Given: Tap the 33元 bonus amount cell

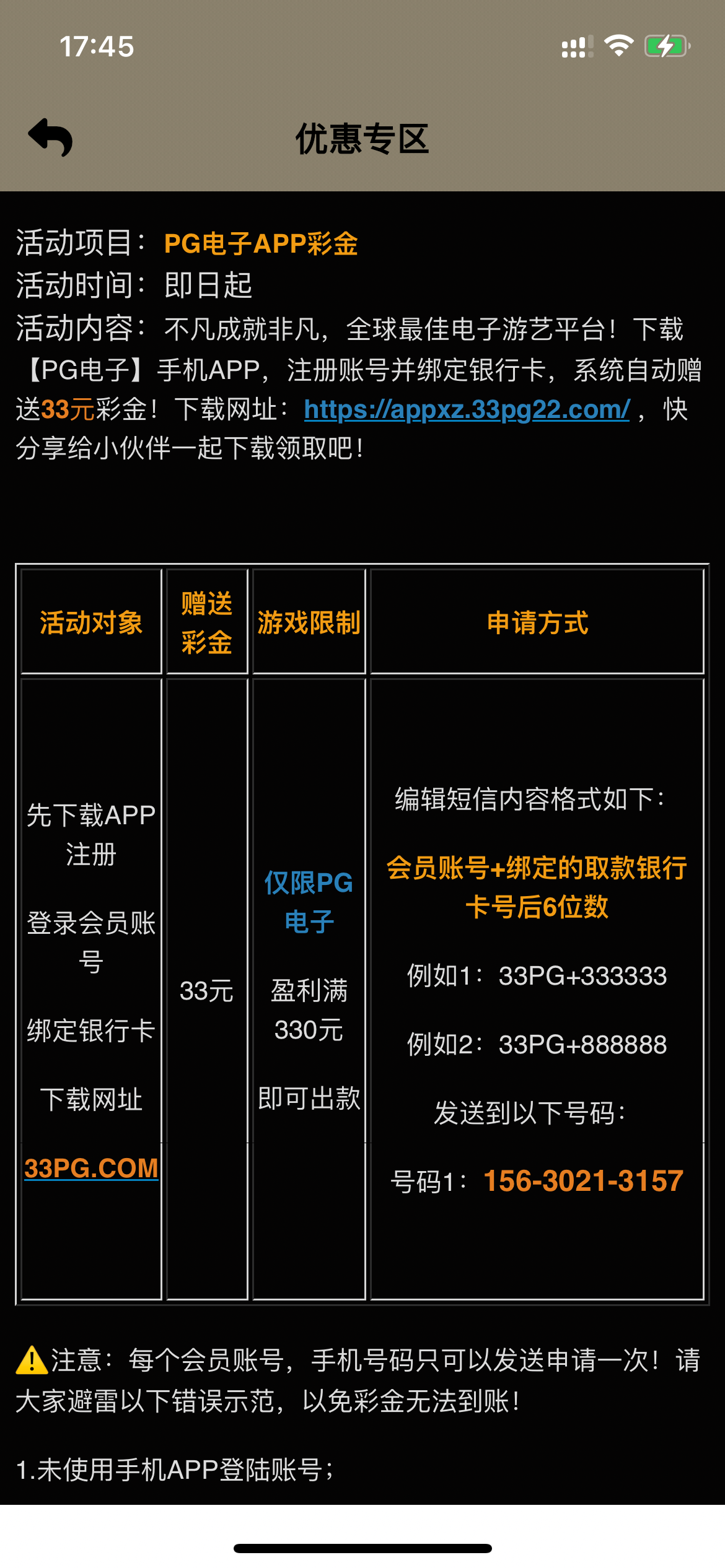Looking at the screenshot, I should [206, 988].
